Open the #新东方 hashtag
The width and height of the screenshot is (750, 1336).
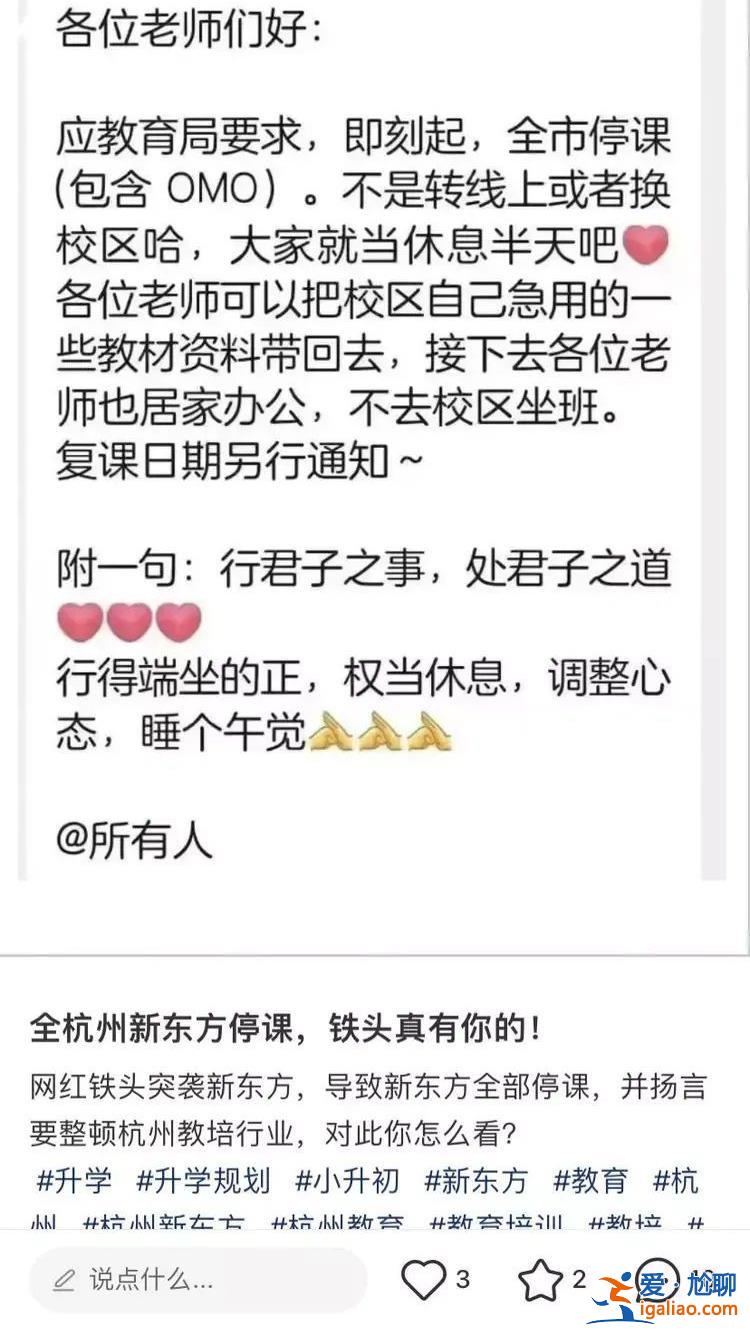click(476, 1180)
